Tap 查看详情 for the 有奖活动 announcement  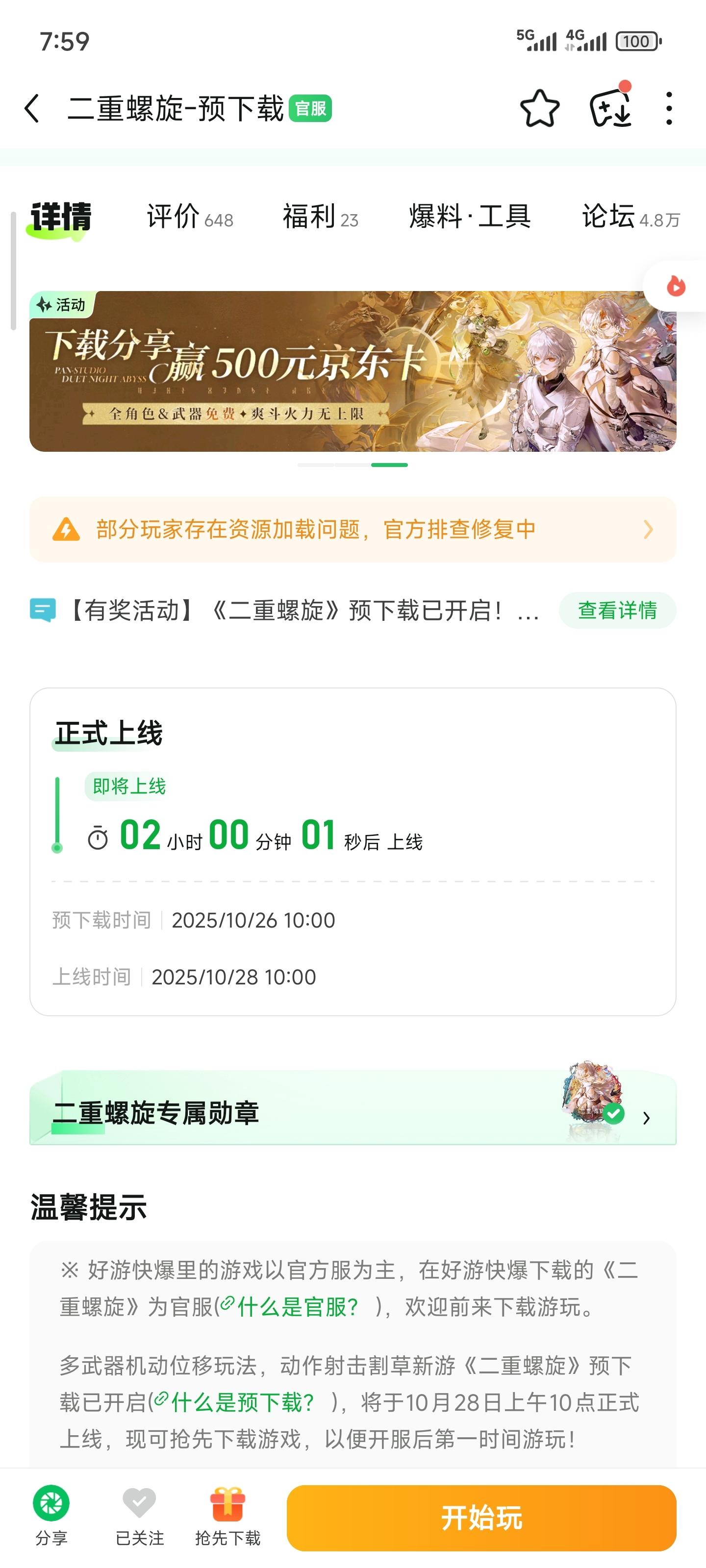pyautogui.click(x=617, y=611)
